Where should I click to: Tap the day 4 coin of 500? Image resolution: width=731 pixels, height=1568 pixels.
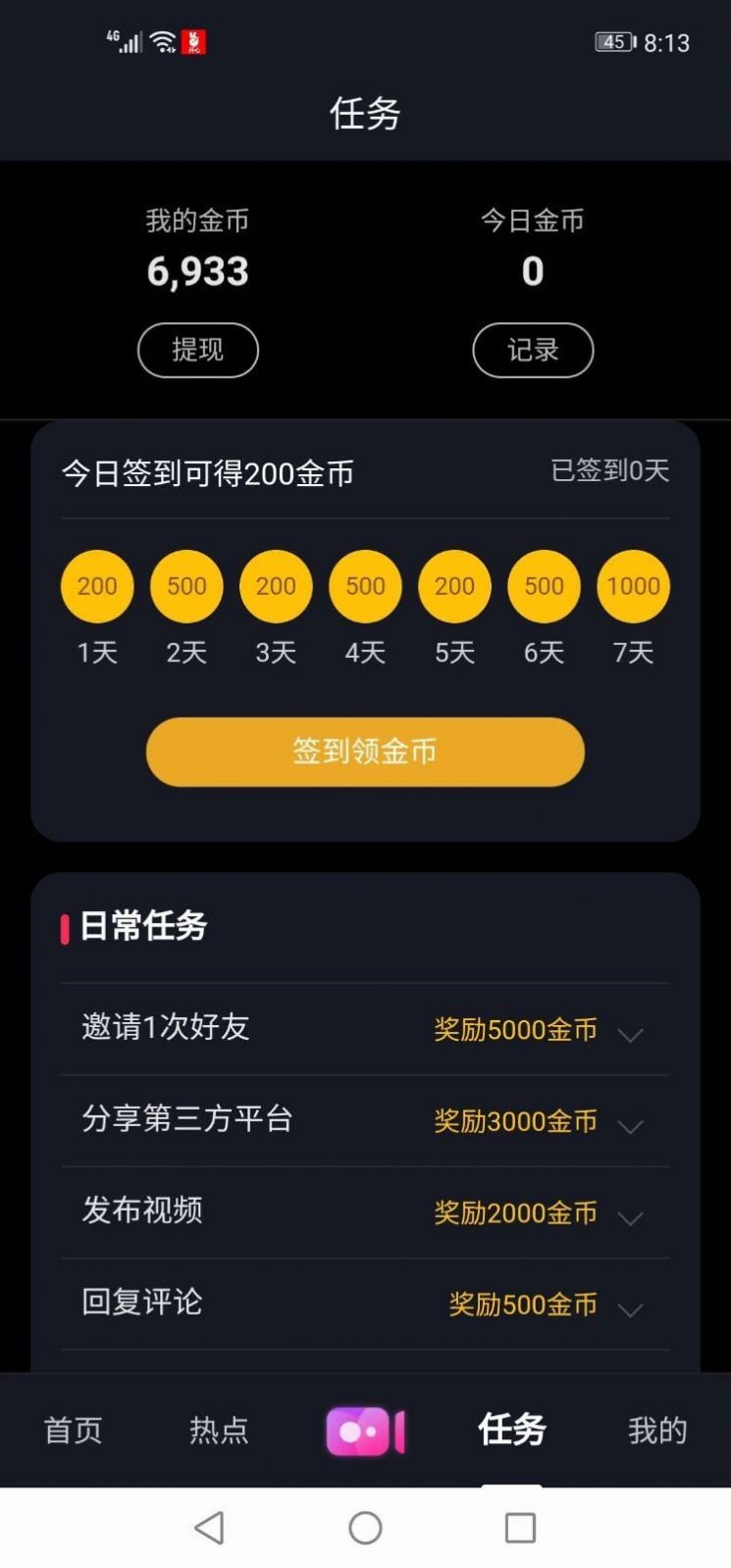pyautogui.click(x=364, y=586)
